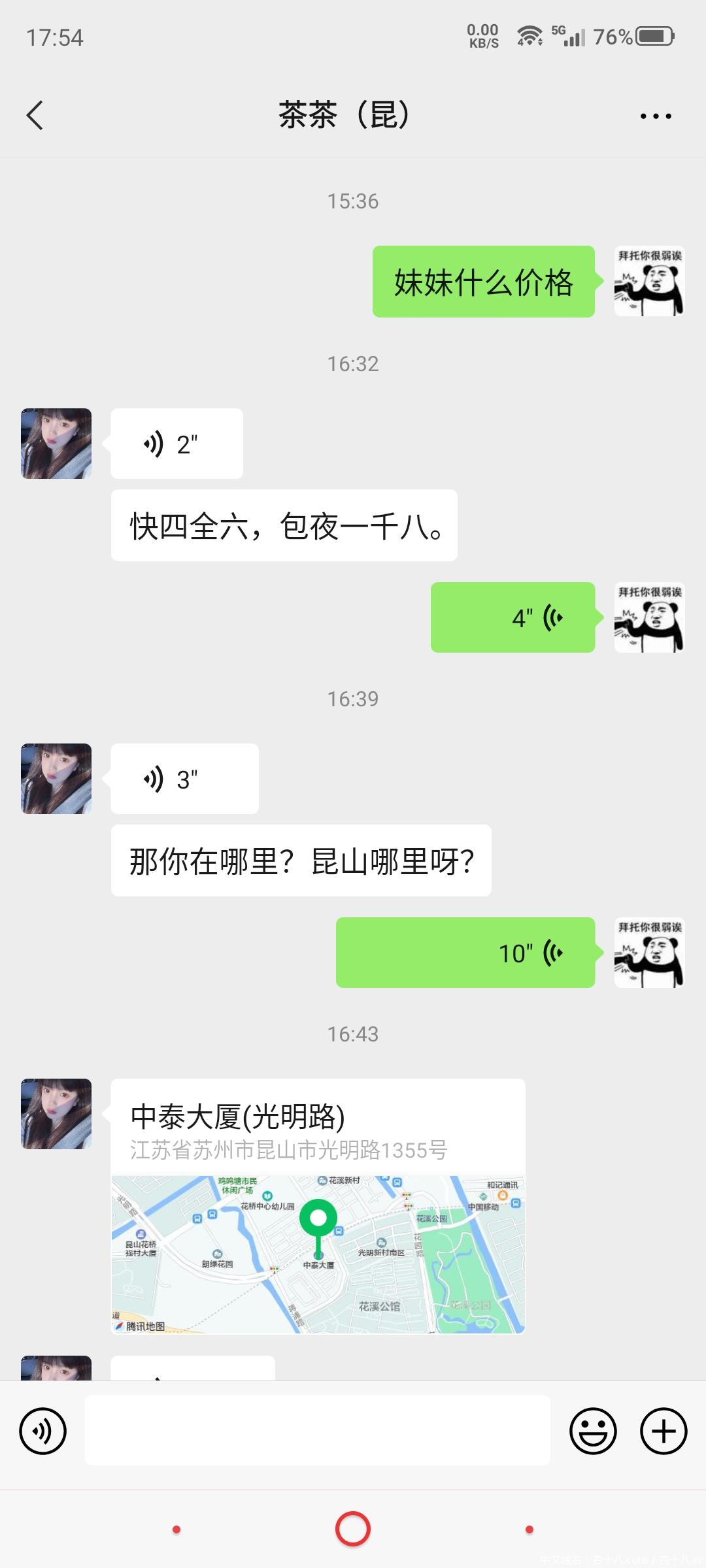The height and width of the screenshot is (1568, 706).
Task: Play the 10" outgoing voice message
Action: (x=464, y=953)
